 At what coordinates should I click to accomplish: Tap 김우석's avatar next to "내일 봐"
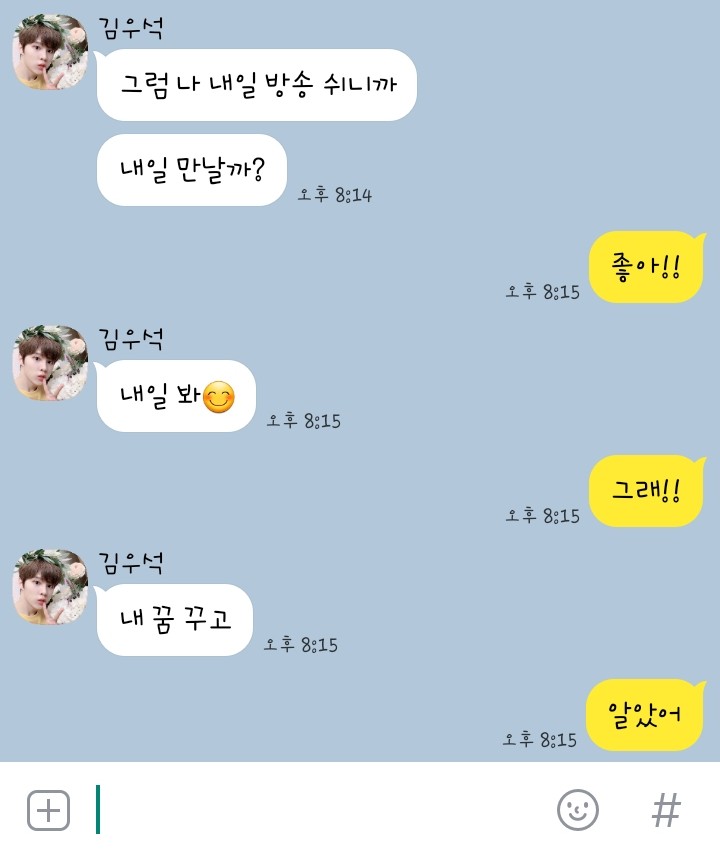point(50,363)
